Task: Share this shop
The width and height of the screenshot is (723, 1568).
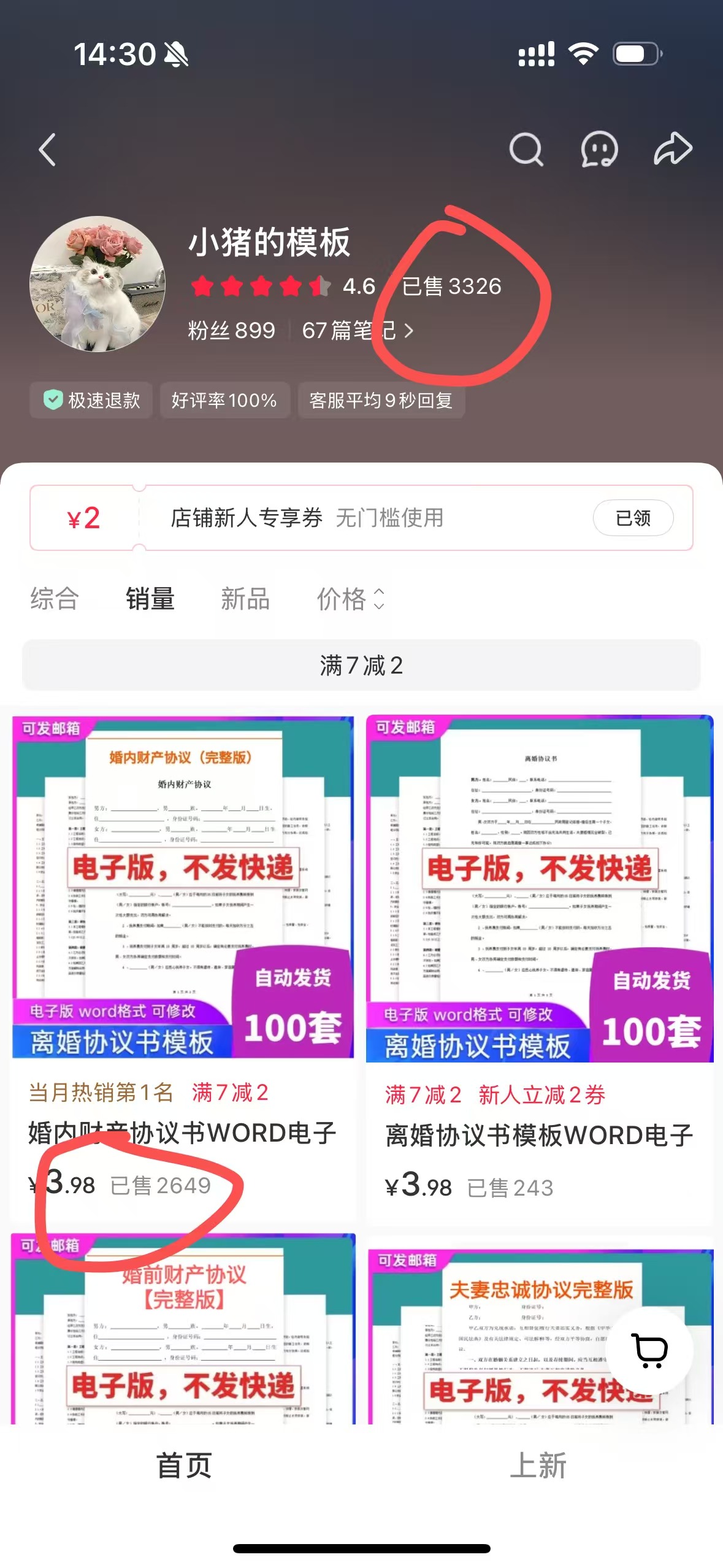Action: 673,150
